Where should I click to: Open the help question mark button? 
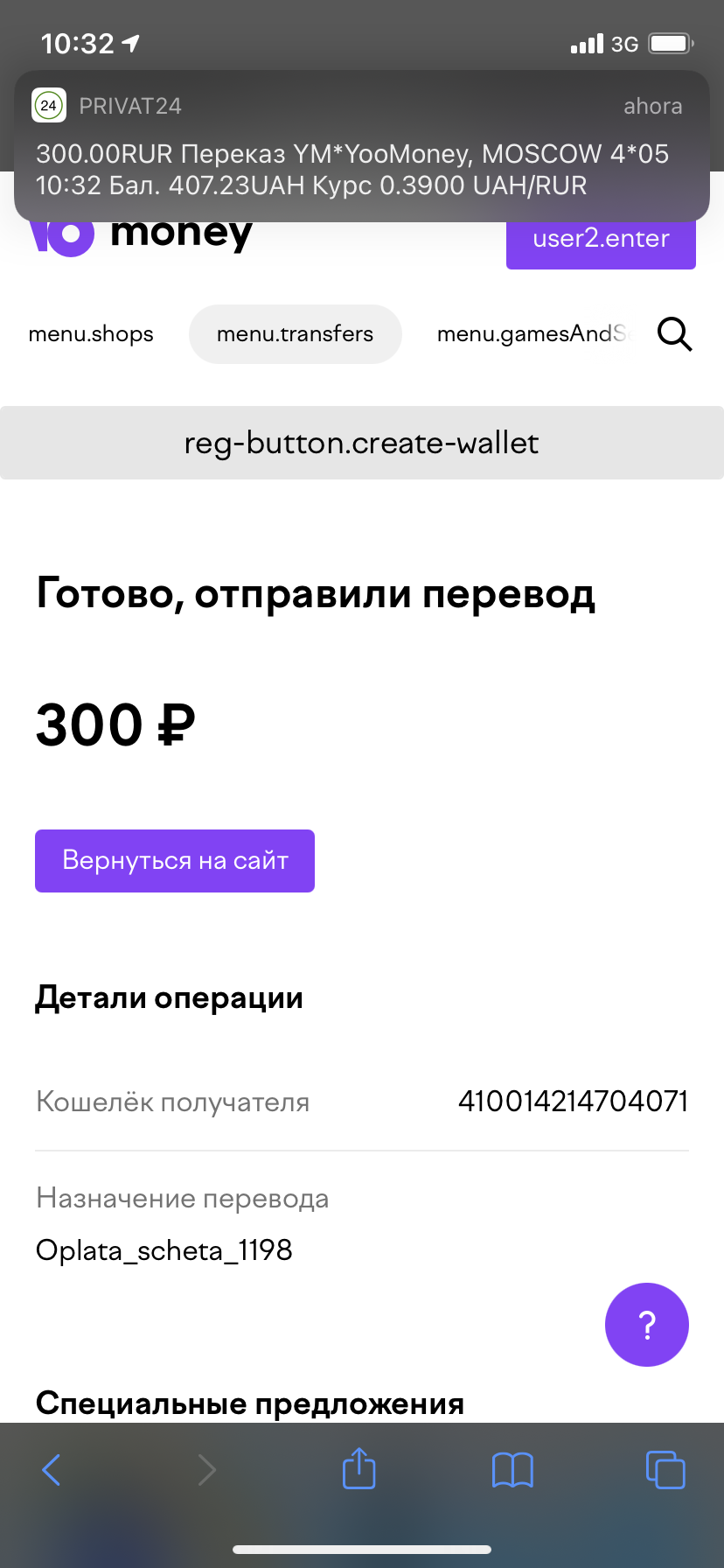coord(647,1325)
